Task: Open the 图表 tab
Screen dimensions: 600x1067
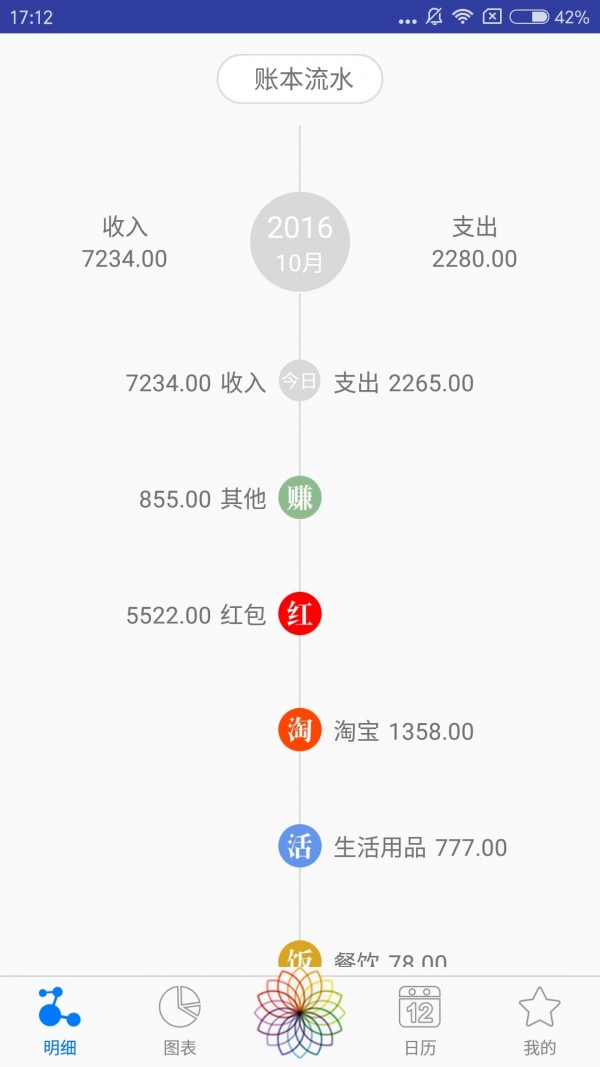Action: coord(180,1021)
